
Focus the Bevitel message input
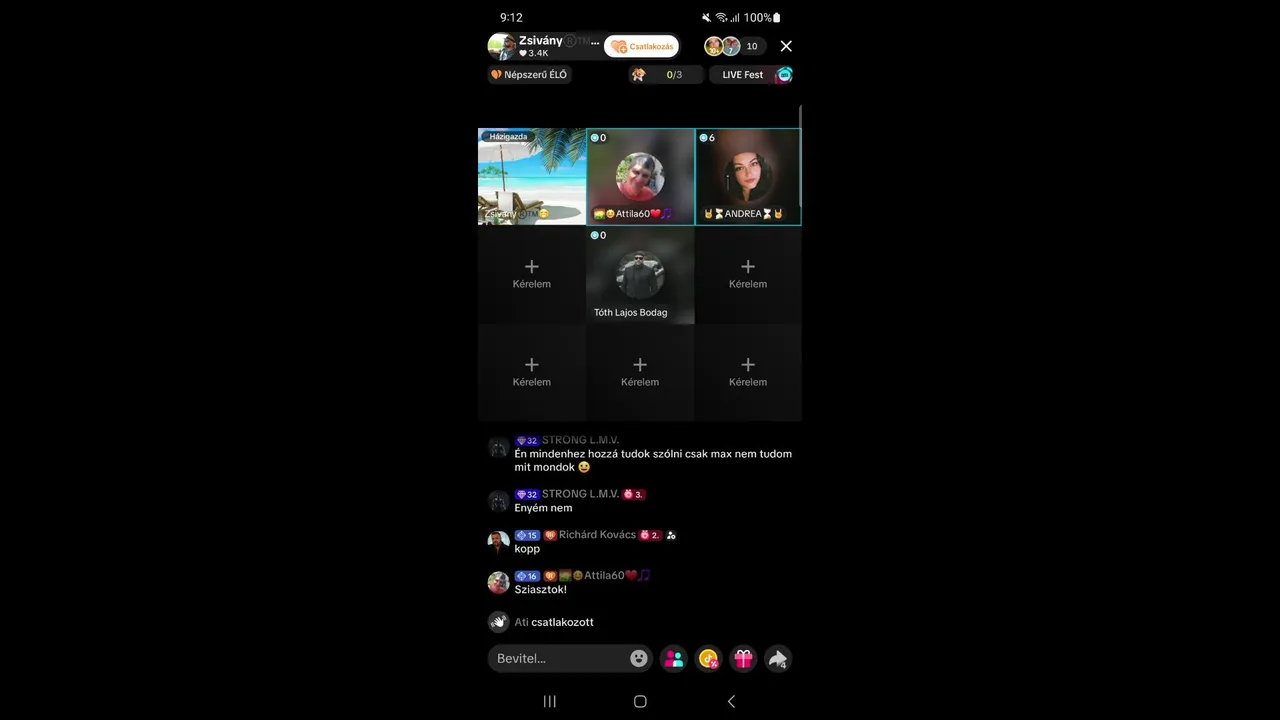point(560,658)
